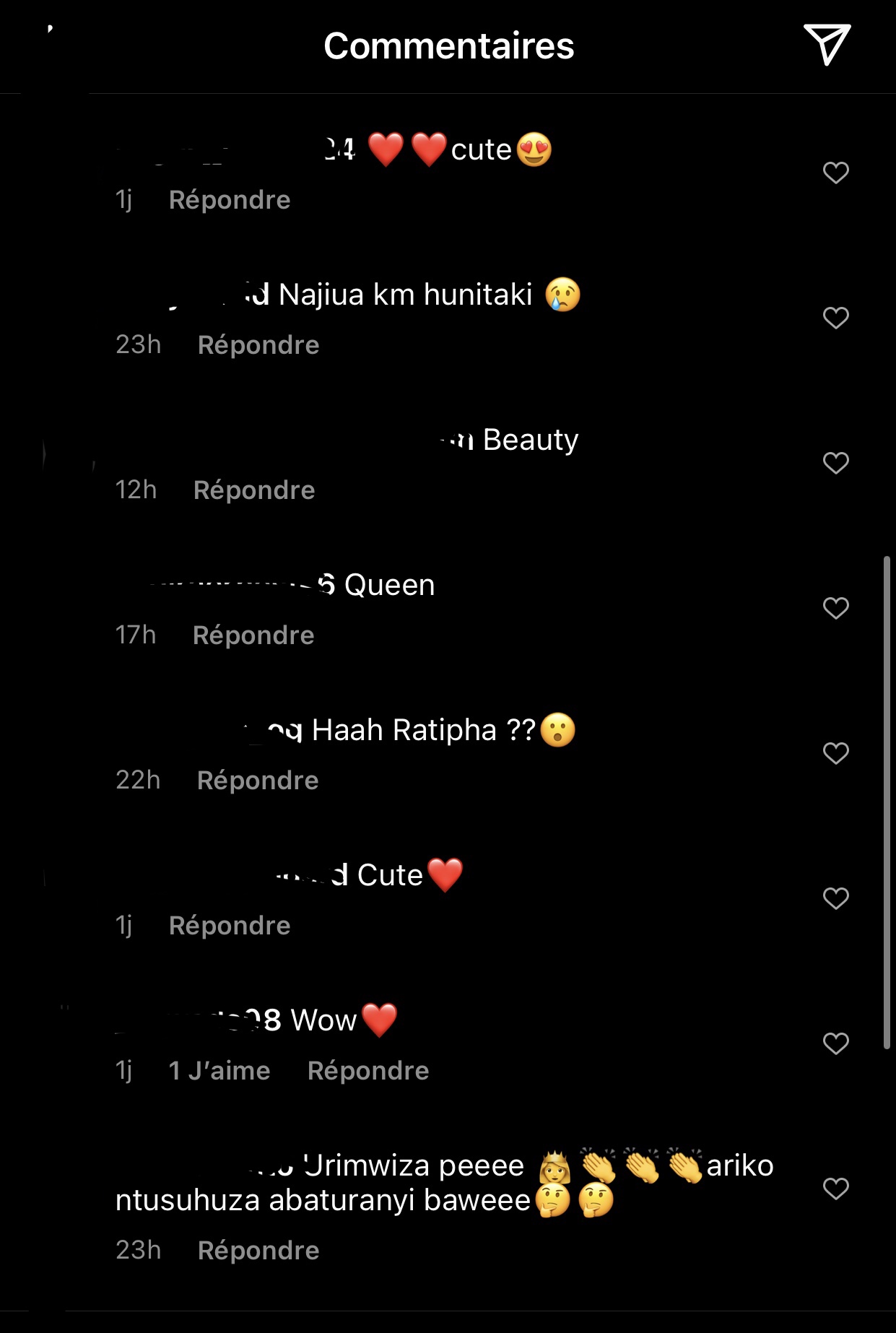The width and height of the screenshot is (896, 1333).
Task: Like the "Urimwiza peeee" comment
Action: click(835, 1189)
